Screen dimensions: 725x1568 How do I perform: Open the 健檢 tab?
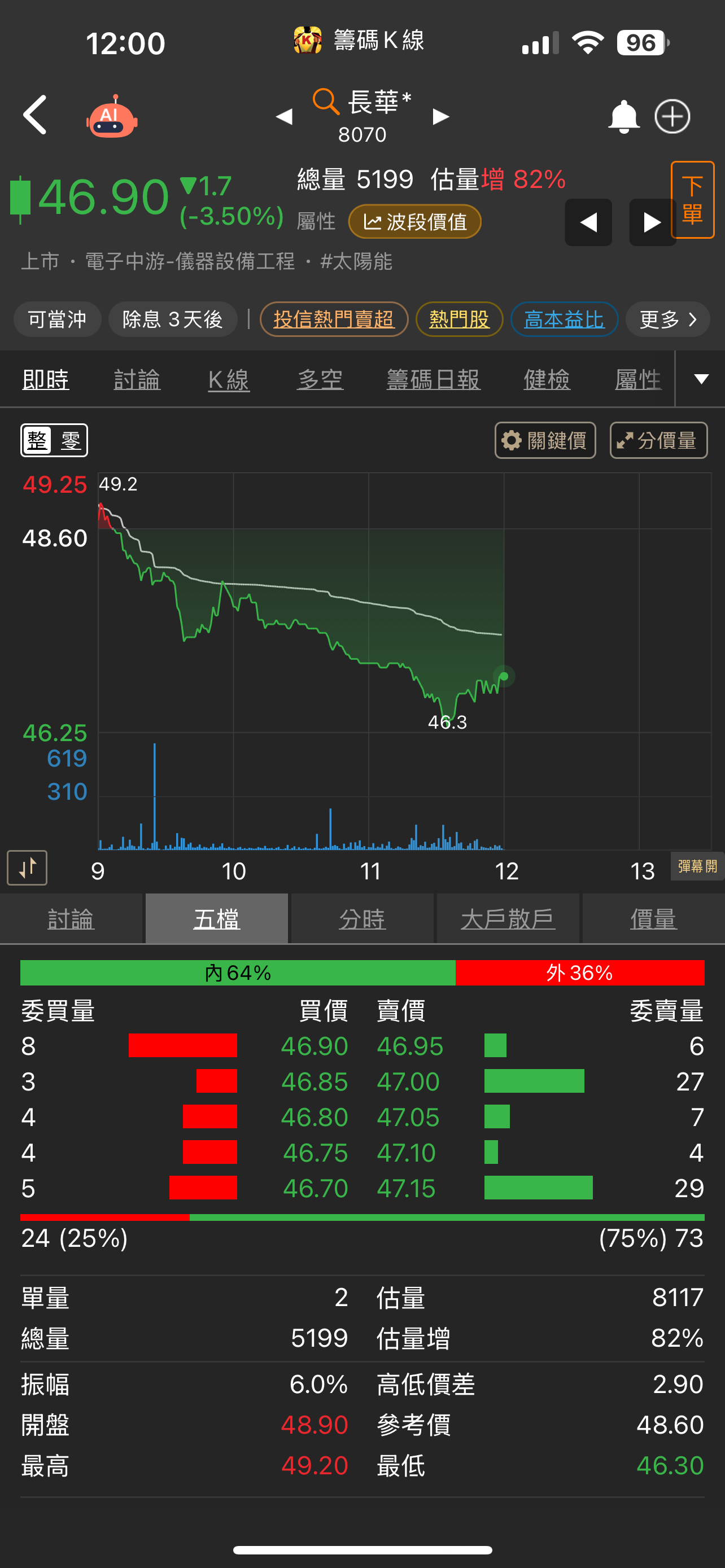(547, 380)
